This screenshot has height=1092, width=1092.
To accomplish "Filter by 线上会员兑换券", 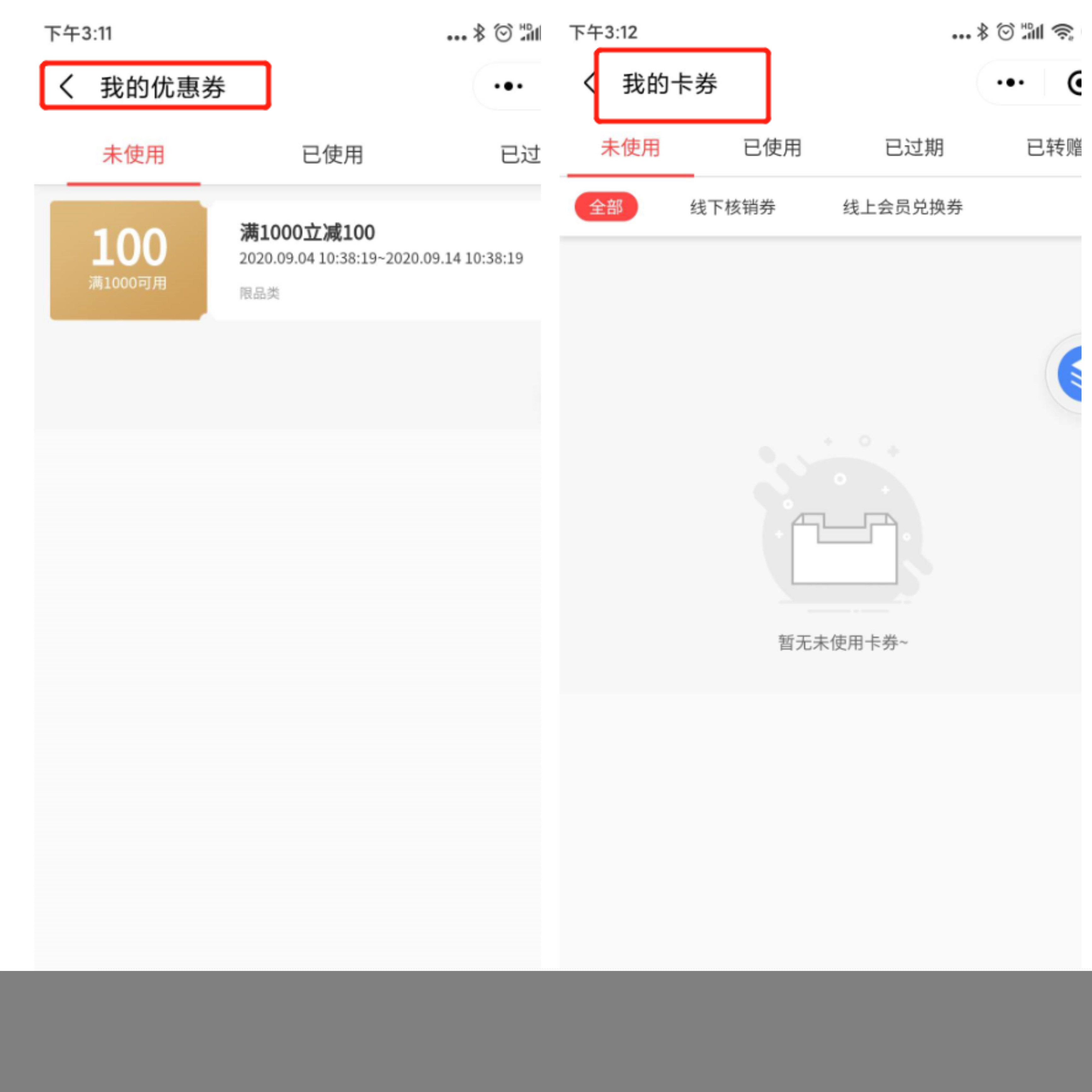I will 903,207.
